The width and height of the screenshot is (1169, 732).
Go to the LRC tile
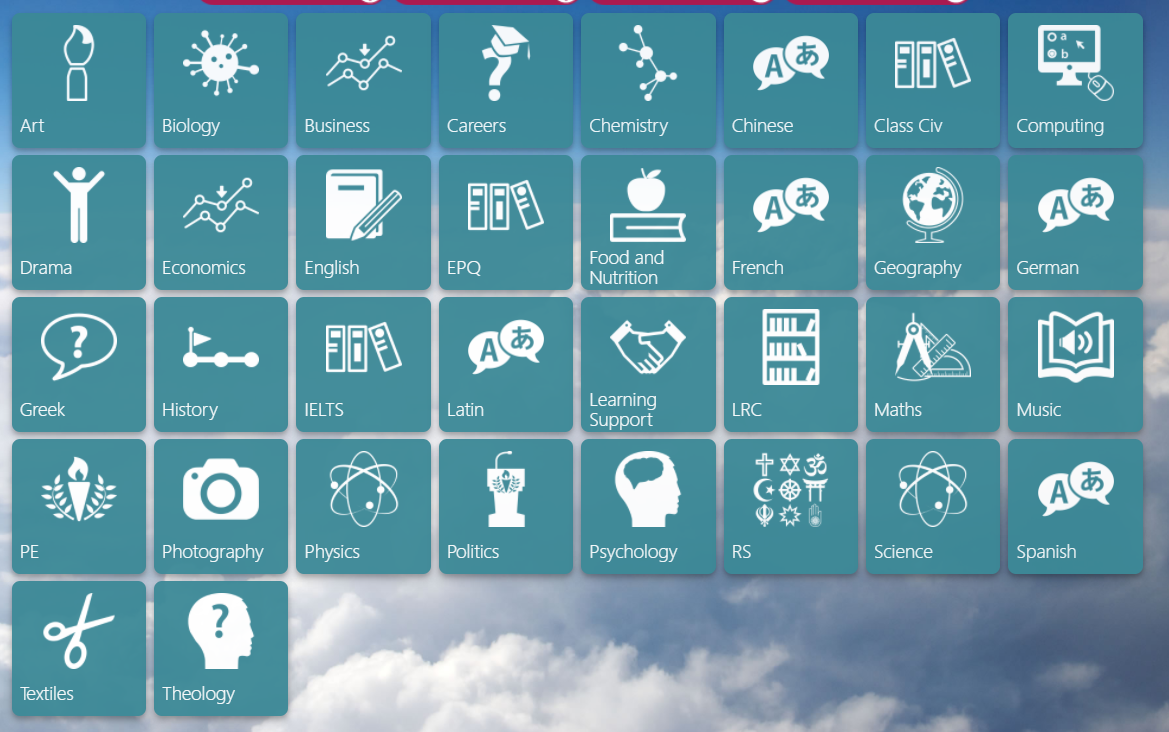coord(790,364)
